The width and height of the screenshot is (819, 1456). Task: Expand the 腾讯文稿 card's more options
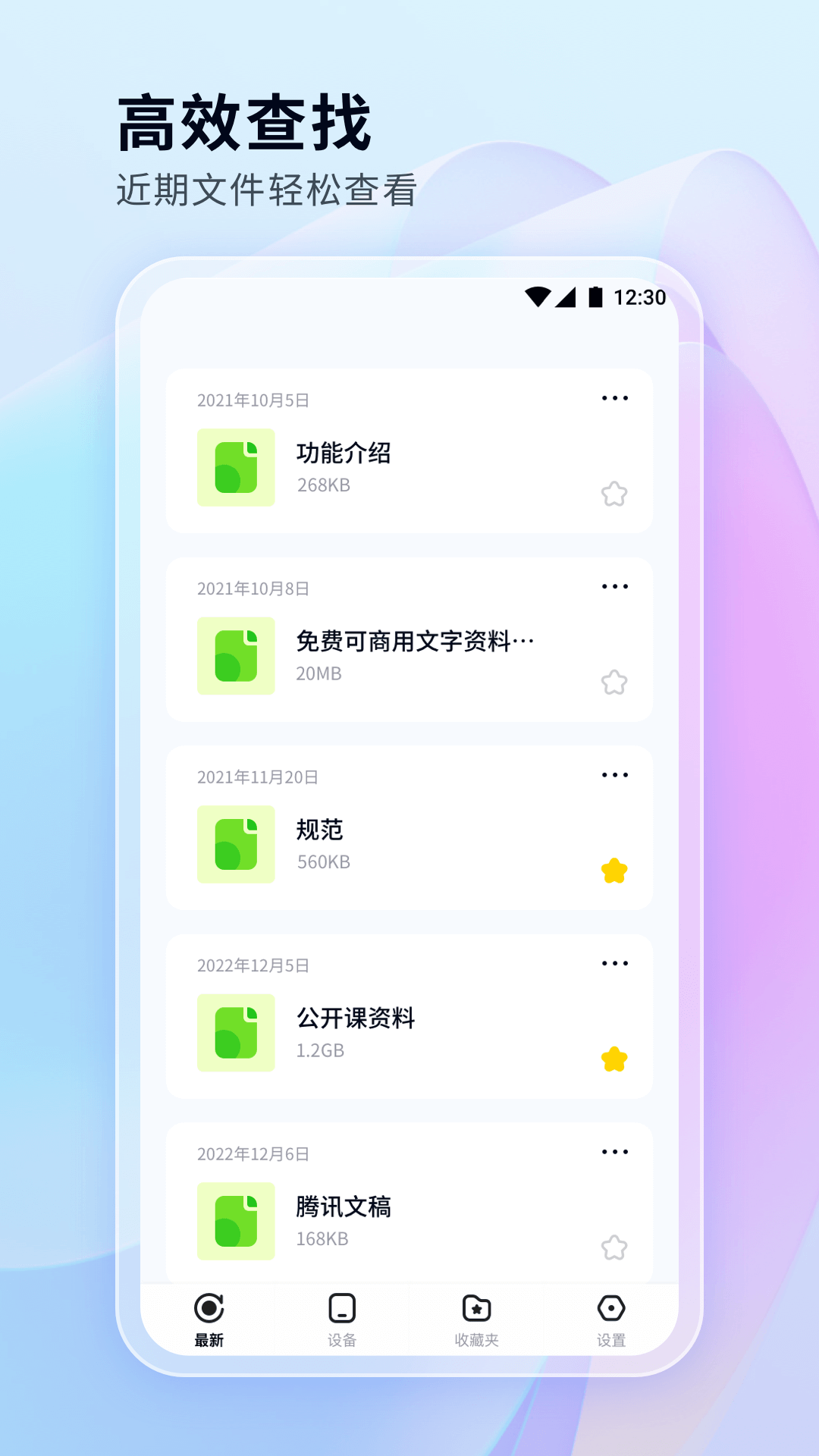pos(615,1151)
